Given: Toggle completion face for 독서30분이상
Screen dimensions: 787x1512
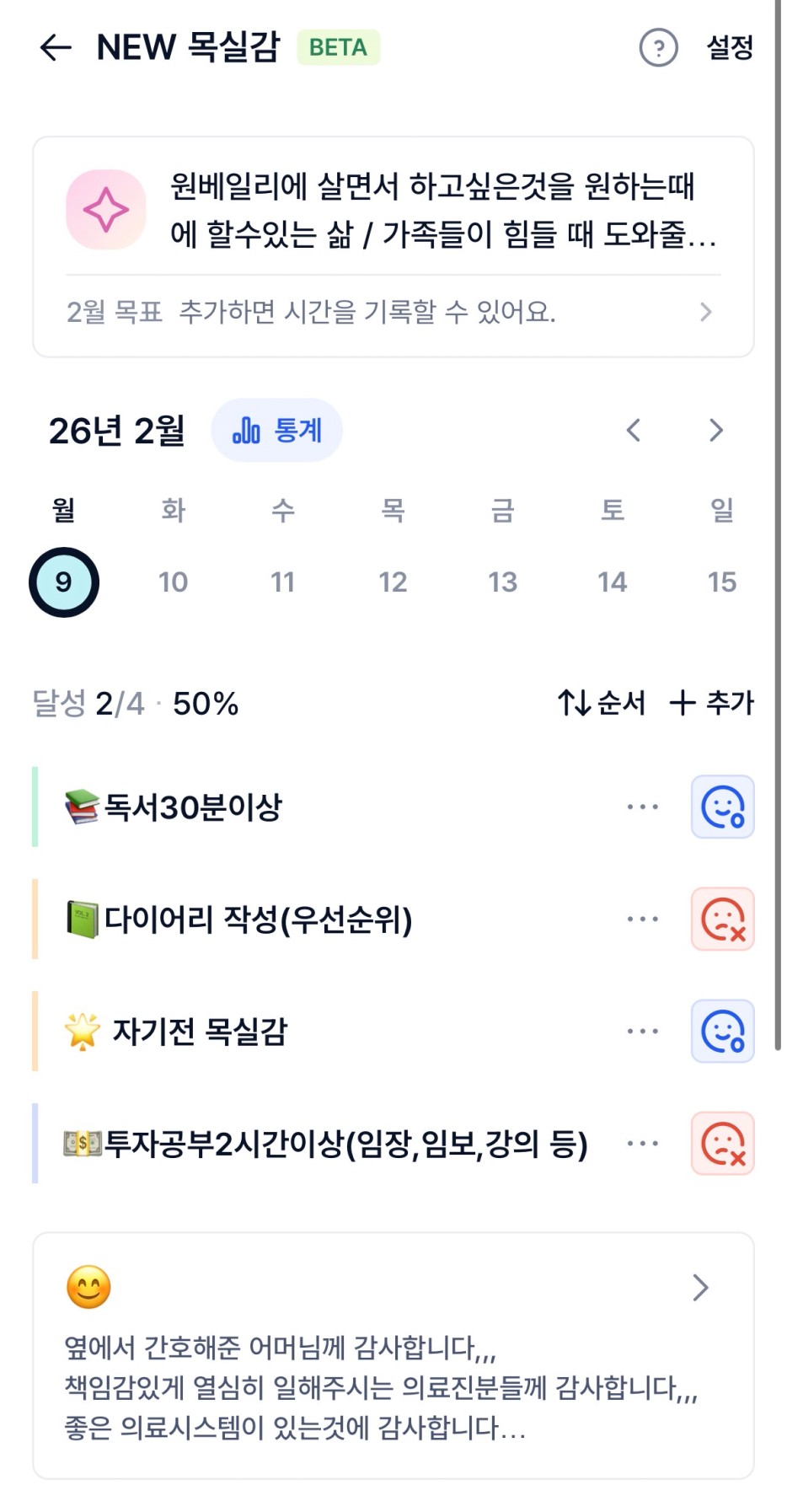Looking at the screenshot, I should [722, 807].
